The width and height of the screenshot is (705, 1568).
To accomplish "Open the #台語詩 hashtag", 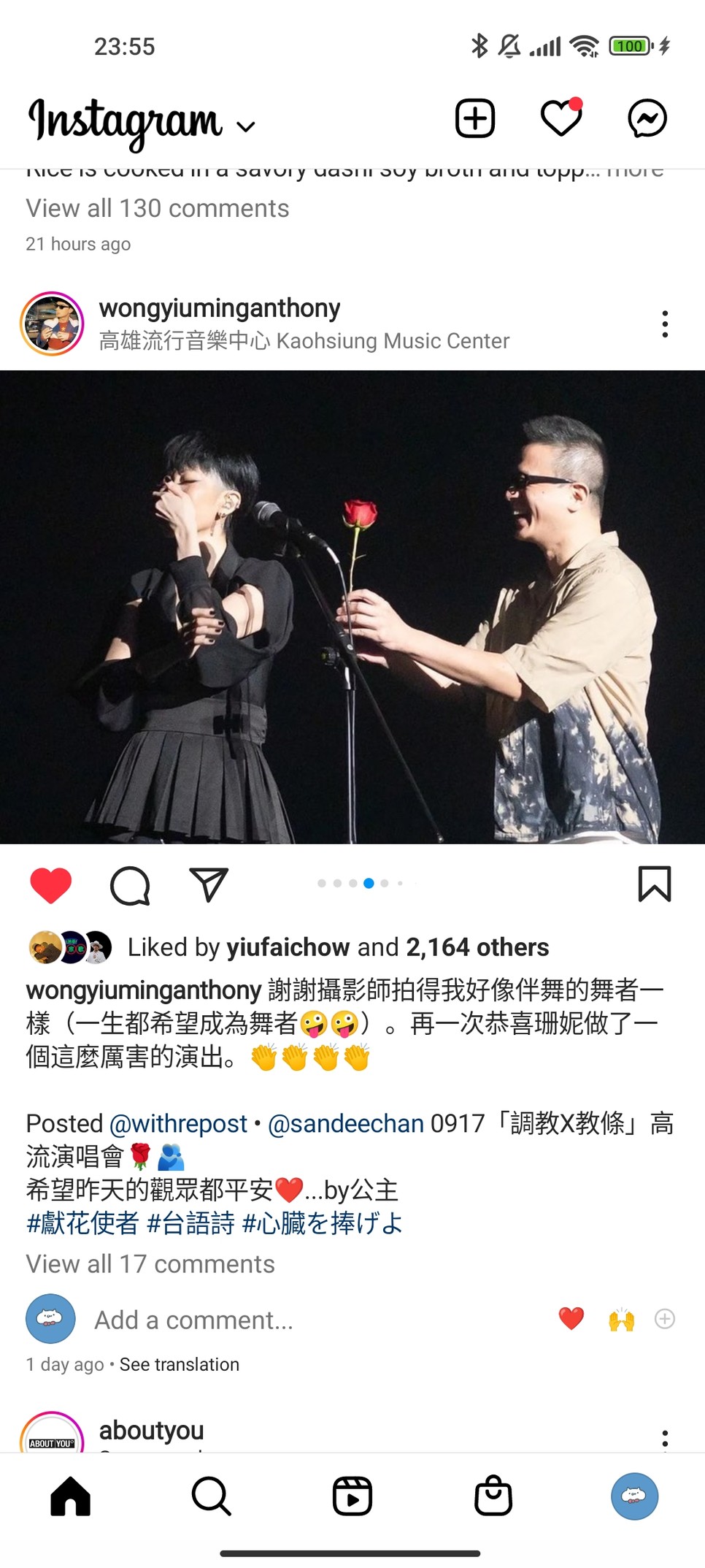I will point(191,1223).
